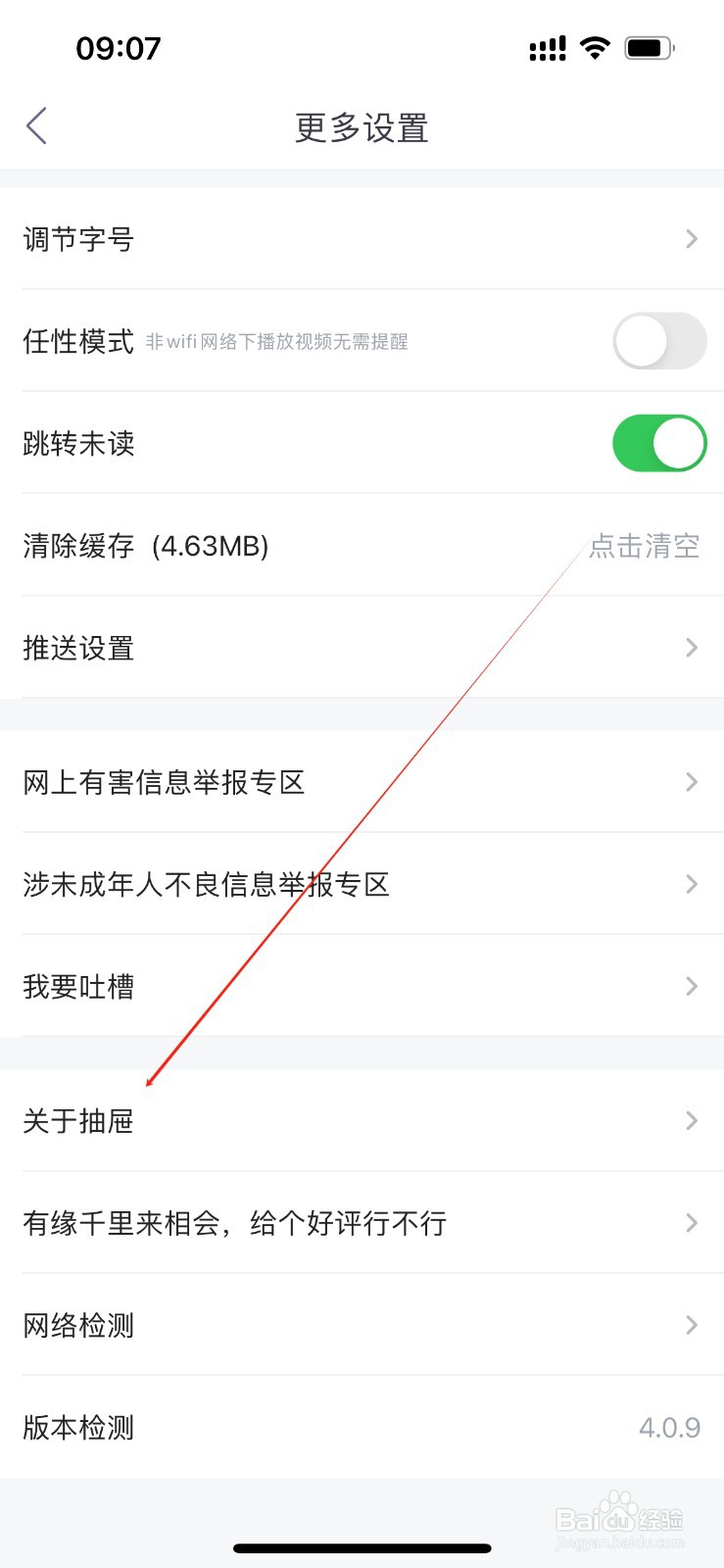The height and width of the screenshot is (1568, 724).
Task: Tap the clock showing 09:07
Action: click(120, 47)
